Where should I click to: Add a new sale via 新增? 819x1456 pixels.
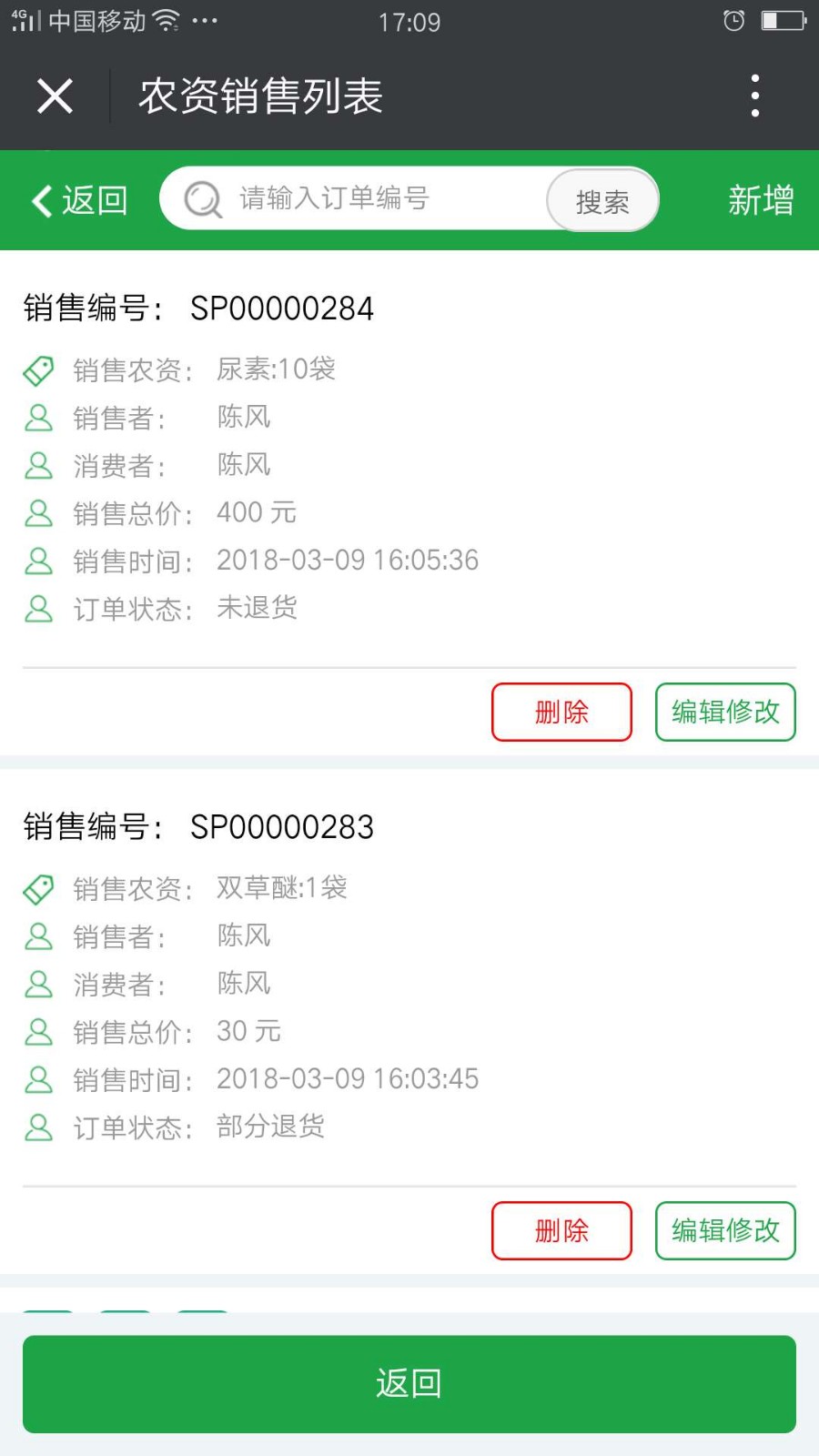pos(761,200)
